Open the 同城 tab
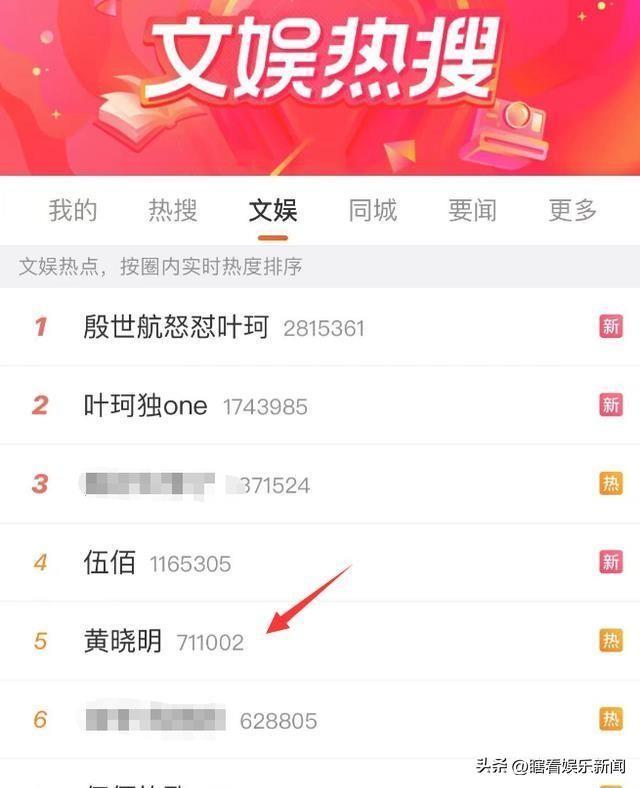The width and height of the screenshot is (640, 788). [373, 210]
